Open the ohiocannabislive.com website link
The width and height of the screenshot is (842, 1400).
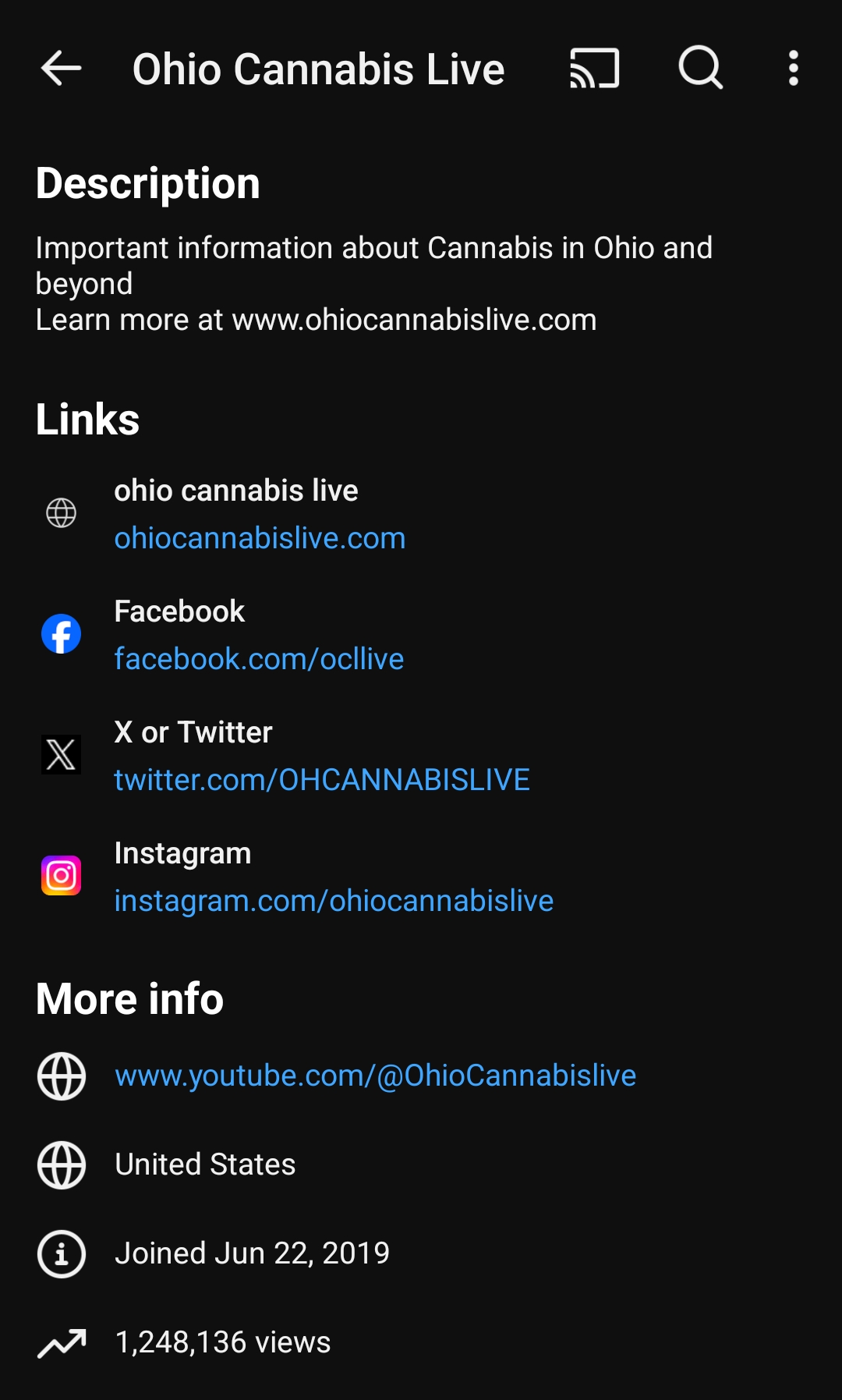(x=260, y=538)
